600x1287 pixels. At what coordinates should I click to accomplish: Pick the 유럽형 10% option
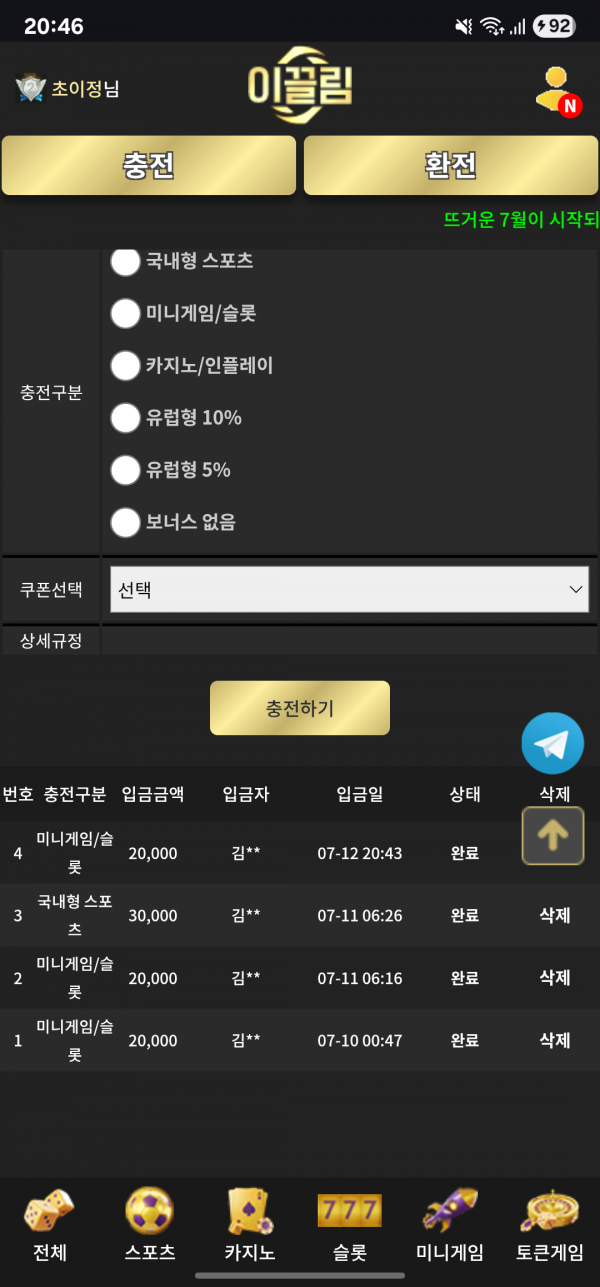125,417
